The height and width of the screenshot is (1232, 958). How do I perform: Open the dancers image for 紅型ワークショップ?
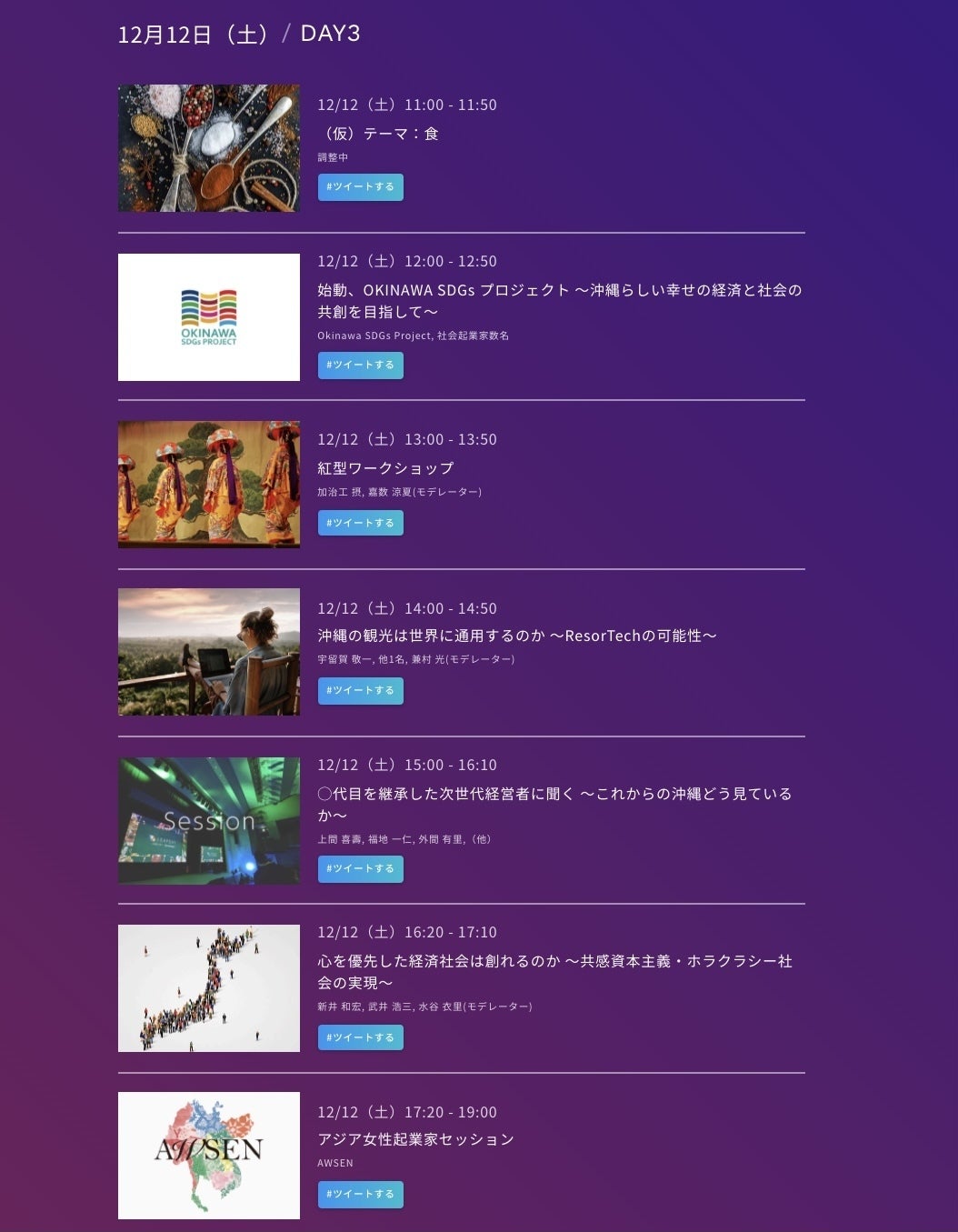(x=209, y=485)
